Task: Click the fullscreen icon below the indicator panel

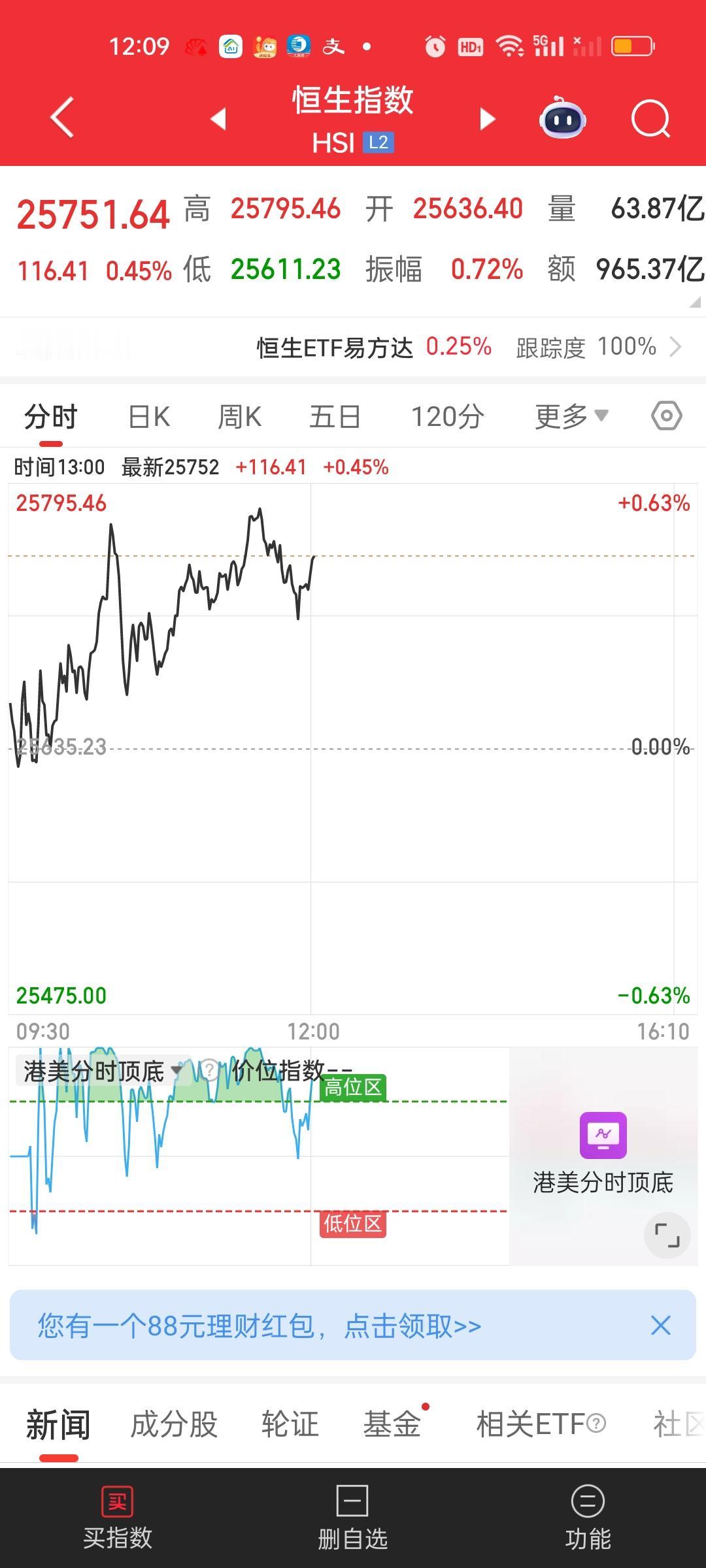Action: tap(668, 1235)
